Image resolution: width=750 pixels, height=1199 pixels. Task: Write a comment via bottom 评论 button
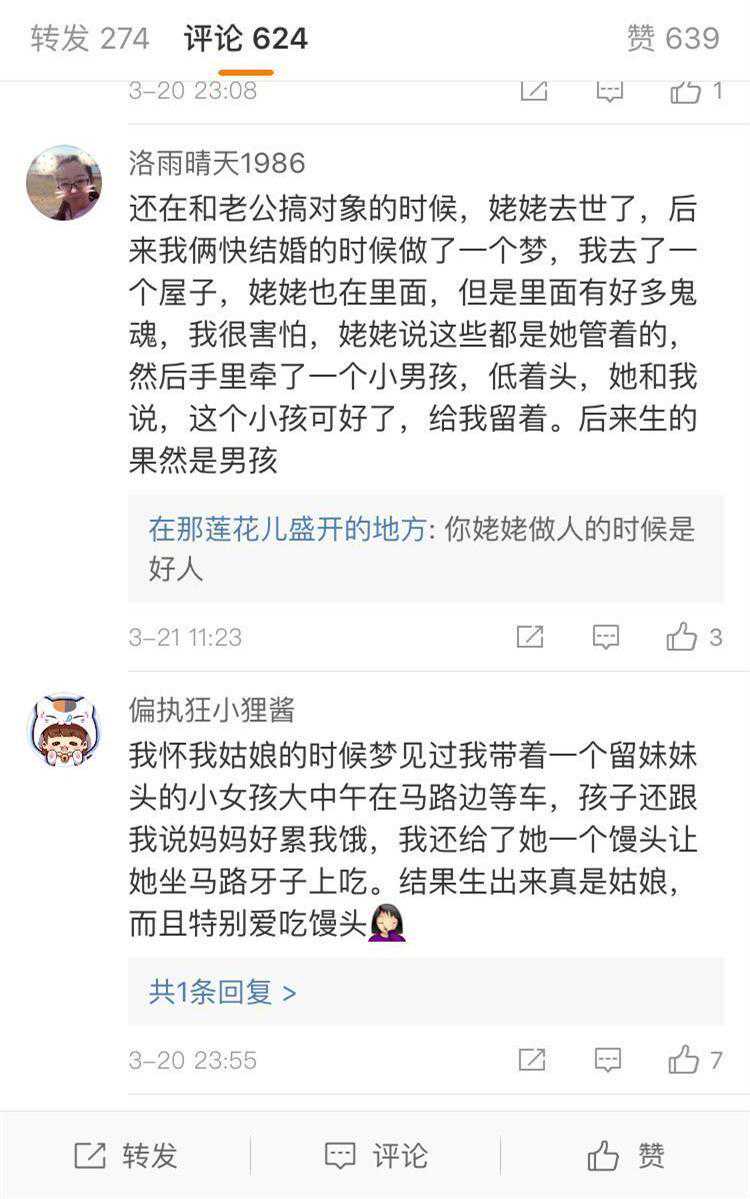click(x=375, y=1156)
